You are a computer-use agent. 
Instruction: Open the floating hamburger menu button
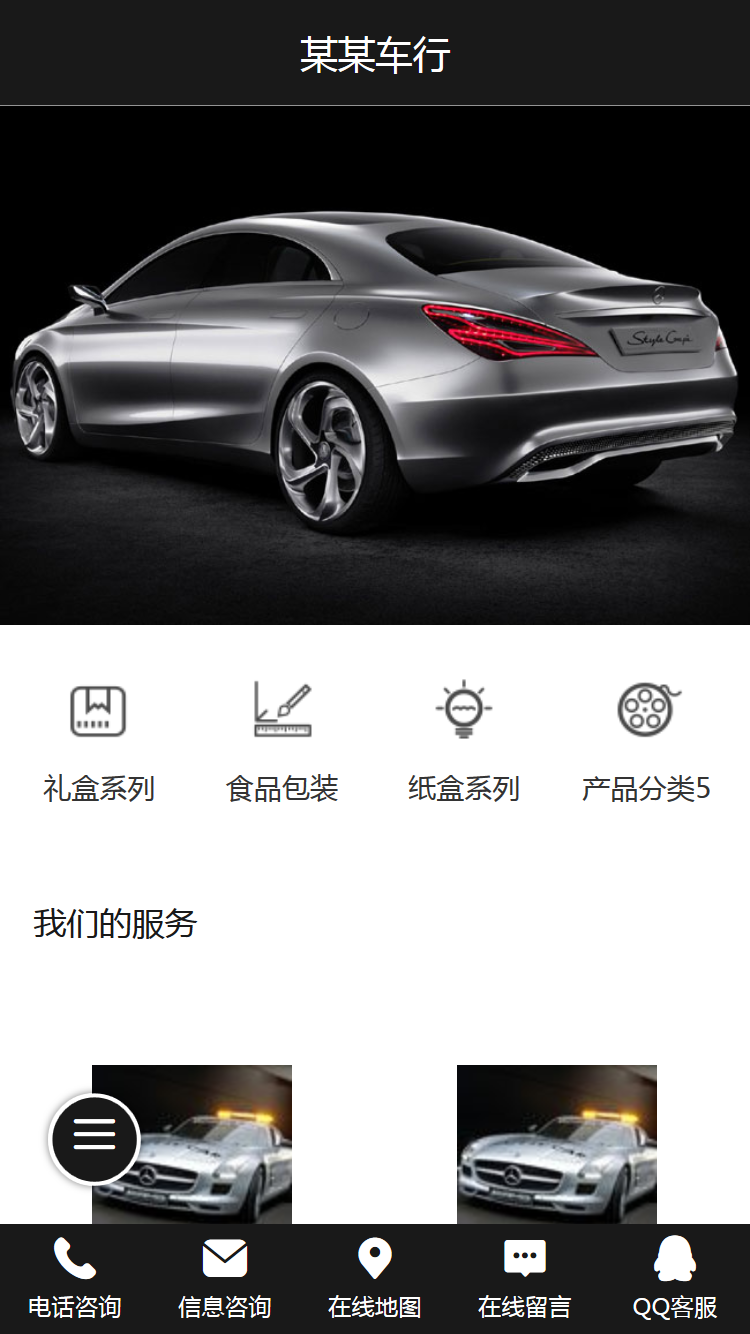pos(95,1139)
